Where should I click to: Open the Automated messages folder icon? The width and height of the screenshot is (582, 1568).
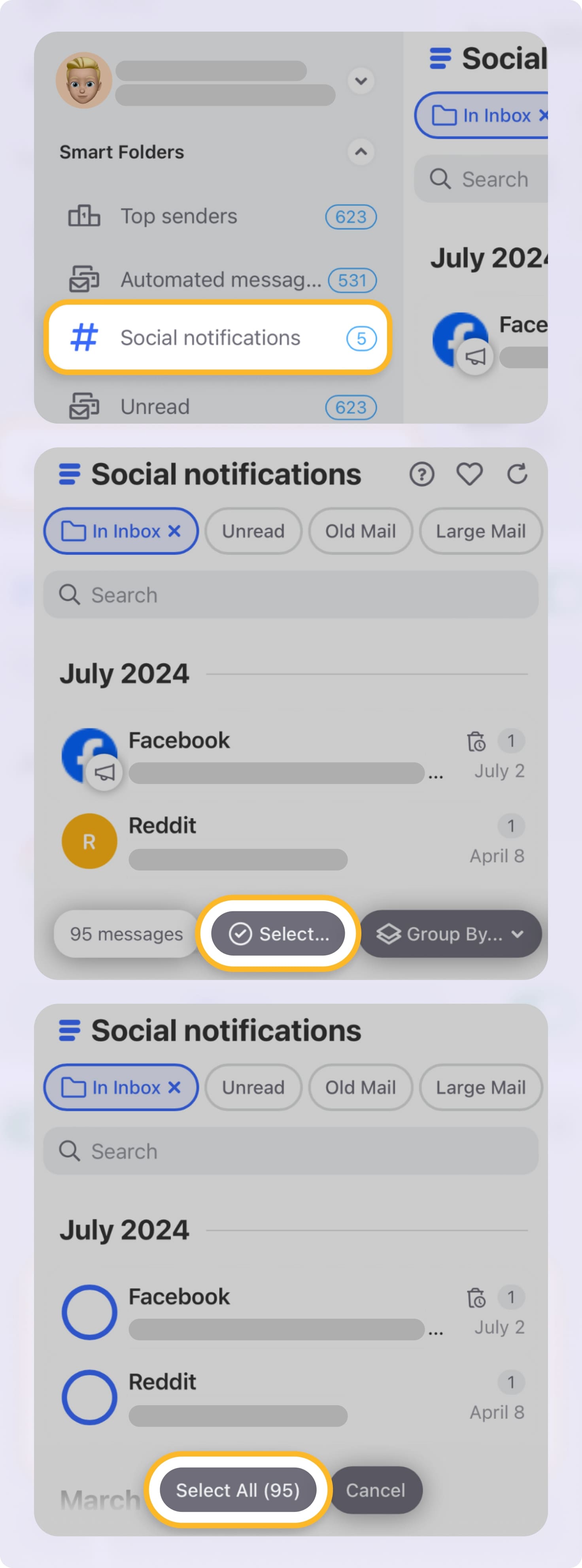[85, 279]
